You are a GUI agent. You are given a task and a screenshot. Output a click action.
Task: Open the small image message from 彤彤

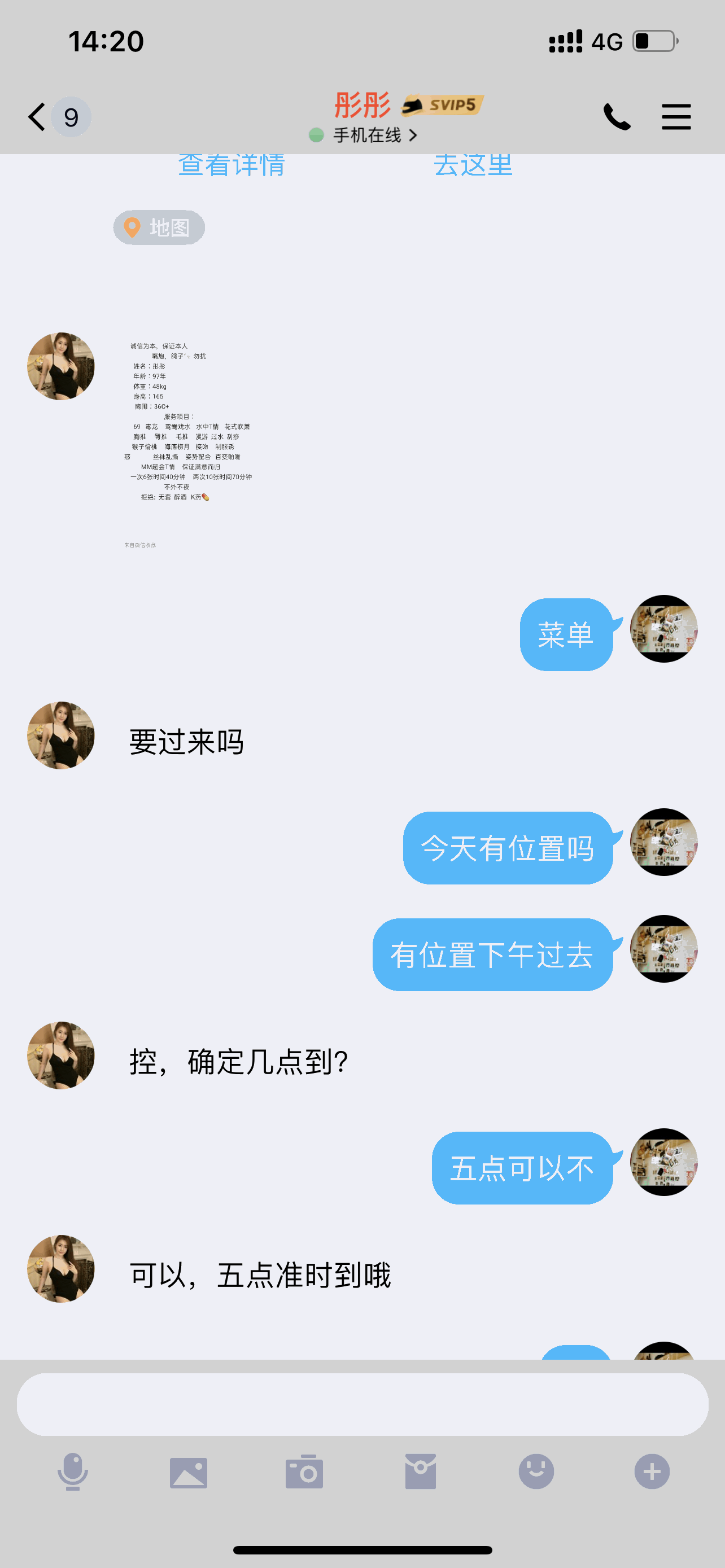187,444
